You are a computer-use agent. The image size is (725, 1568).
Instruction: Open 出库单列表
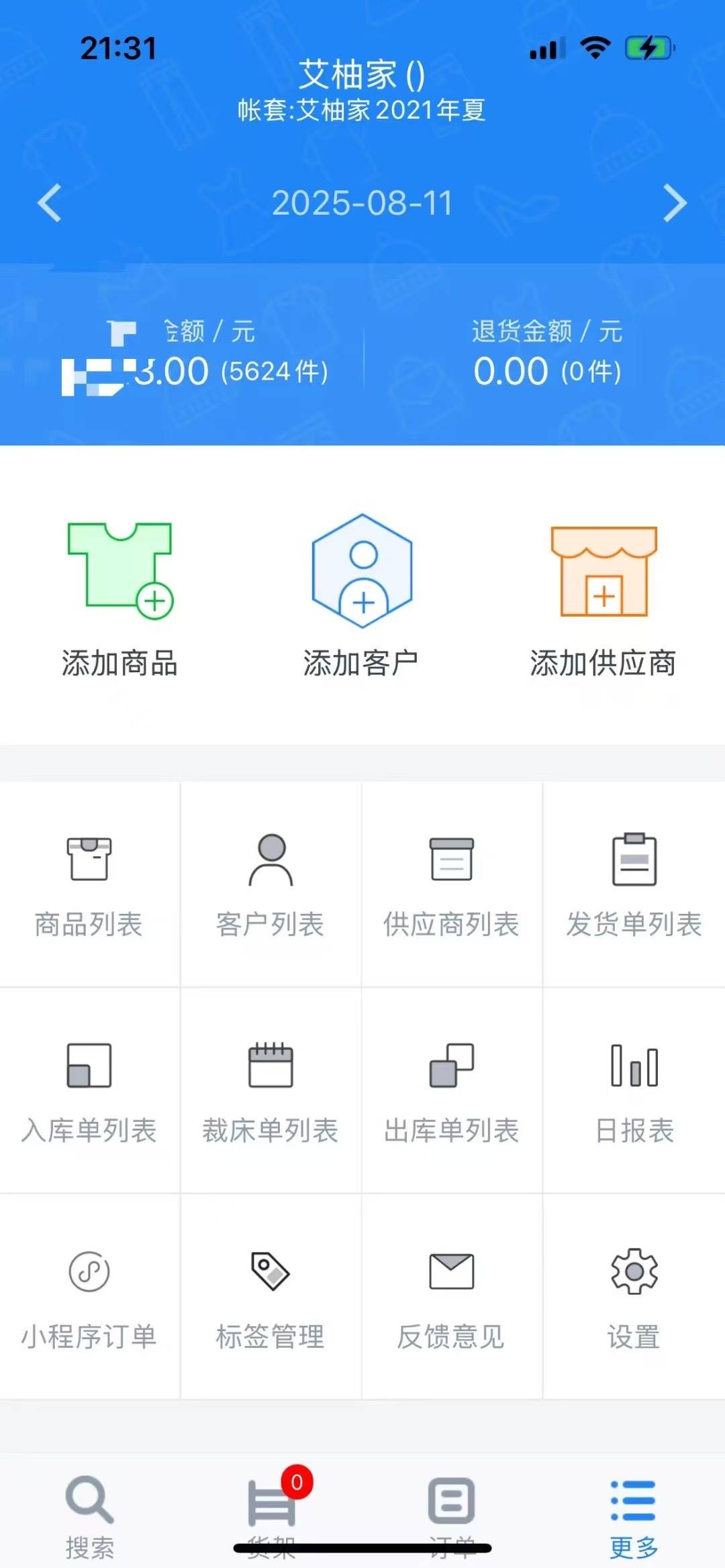click(x=452, y=1092)
